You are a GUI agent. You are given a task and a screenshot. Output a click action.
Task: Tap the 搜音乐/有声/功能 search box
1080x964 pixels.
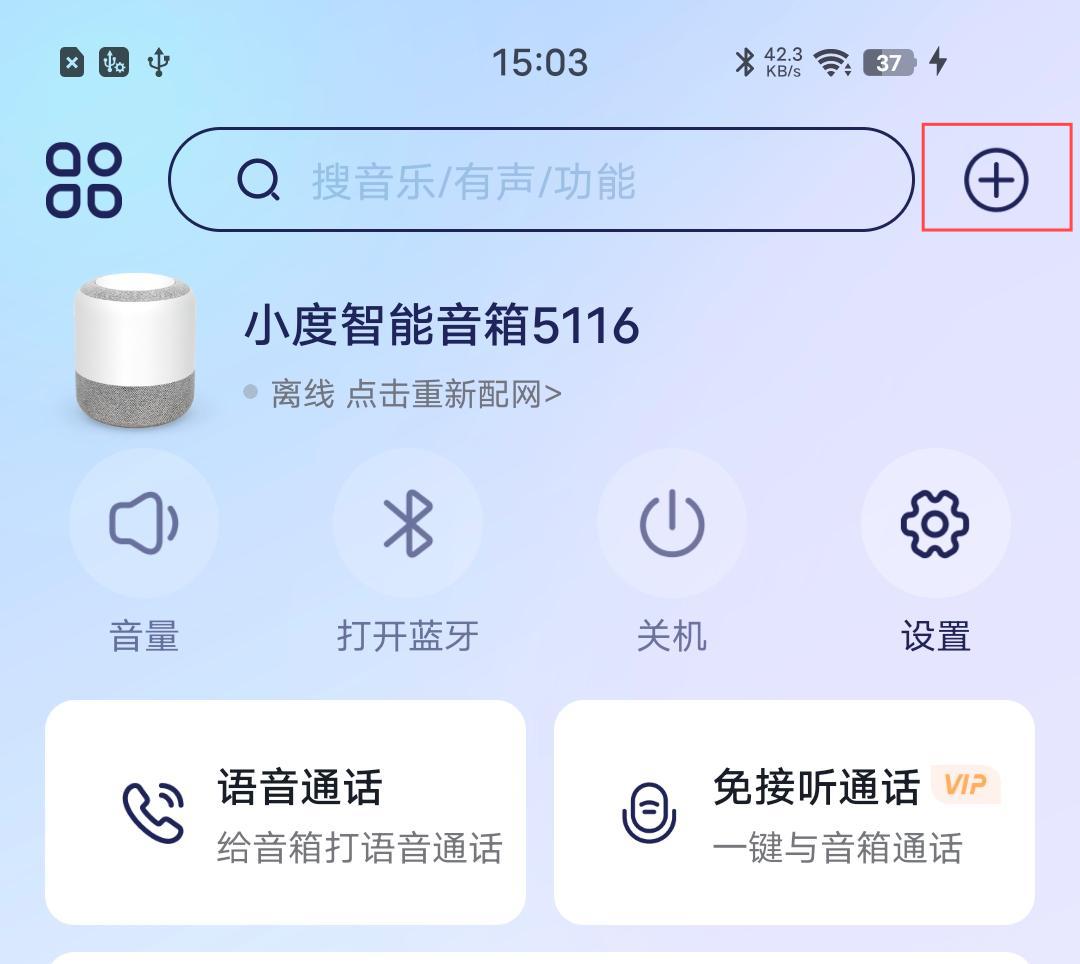point(540,180)
